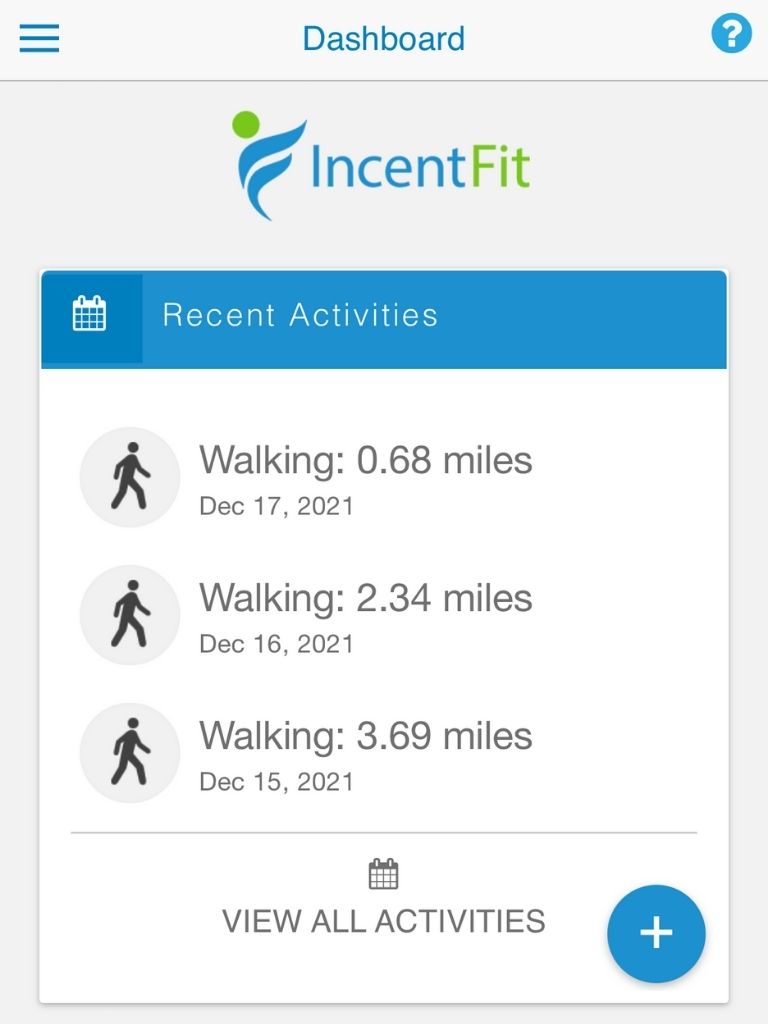Open the Walking 0.68 miles activity
Screen dimensions: 768x1024
point(365,477)
